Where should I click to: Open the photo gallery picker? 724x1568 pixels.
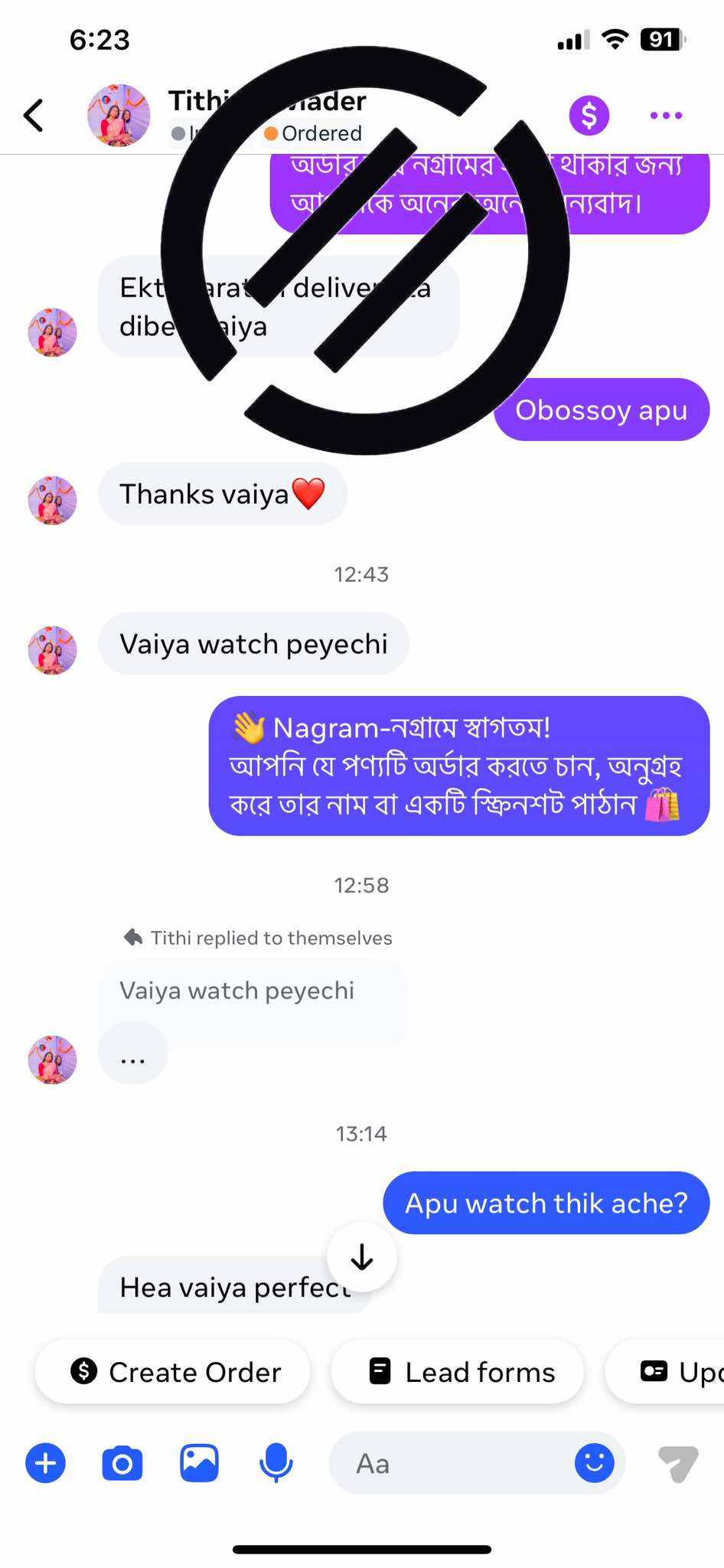[x=199, y=1463]
